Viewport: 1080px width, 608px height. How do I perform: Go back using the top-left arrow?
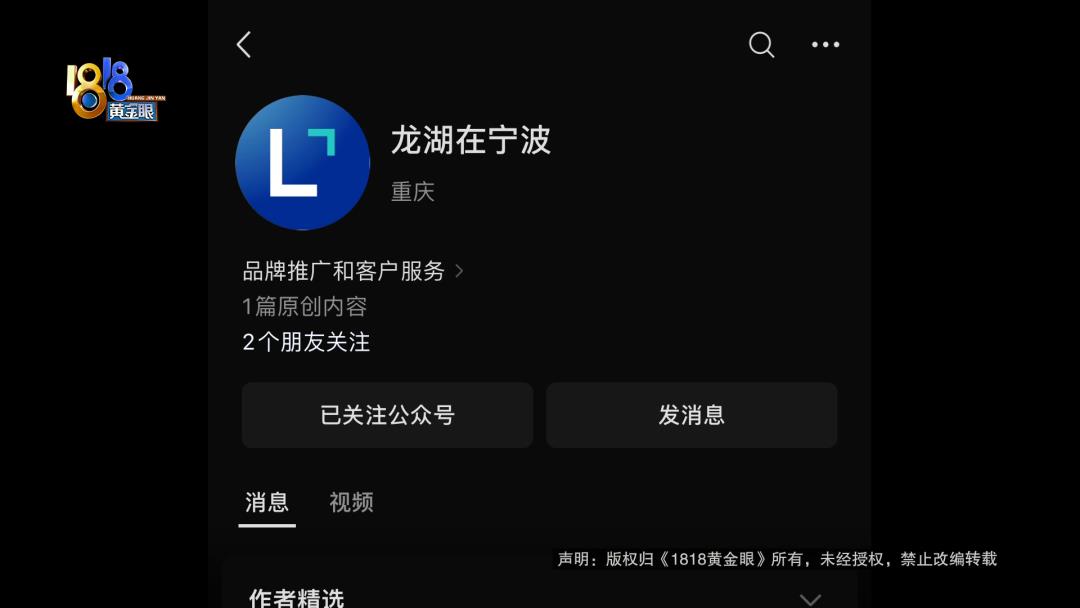click(x=244, y=44)
